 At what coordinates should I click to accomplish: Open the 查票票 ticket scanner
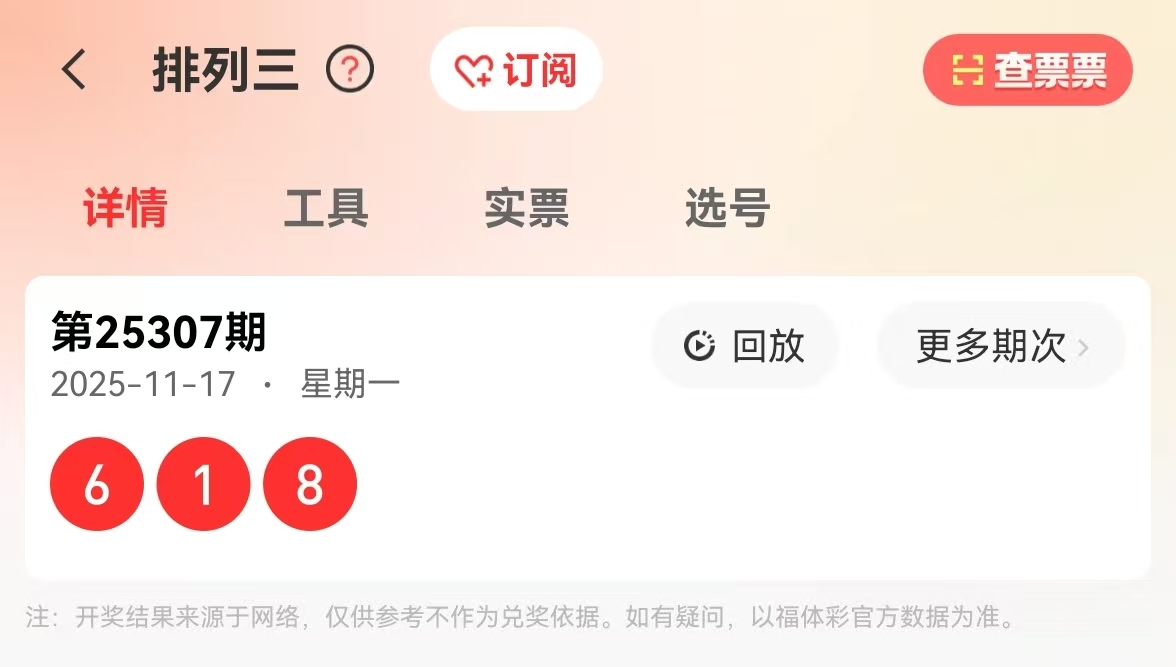tap(1028, 70)
